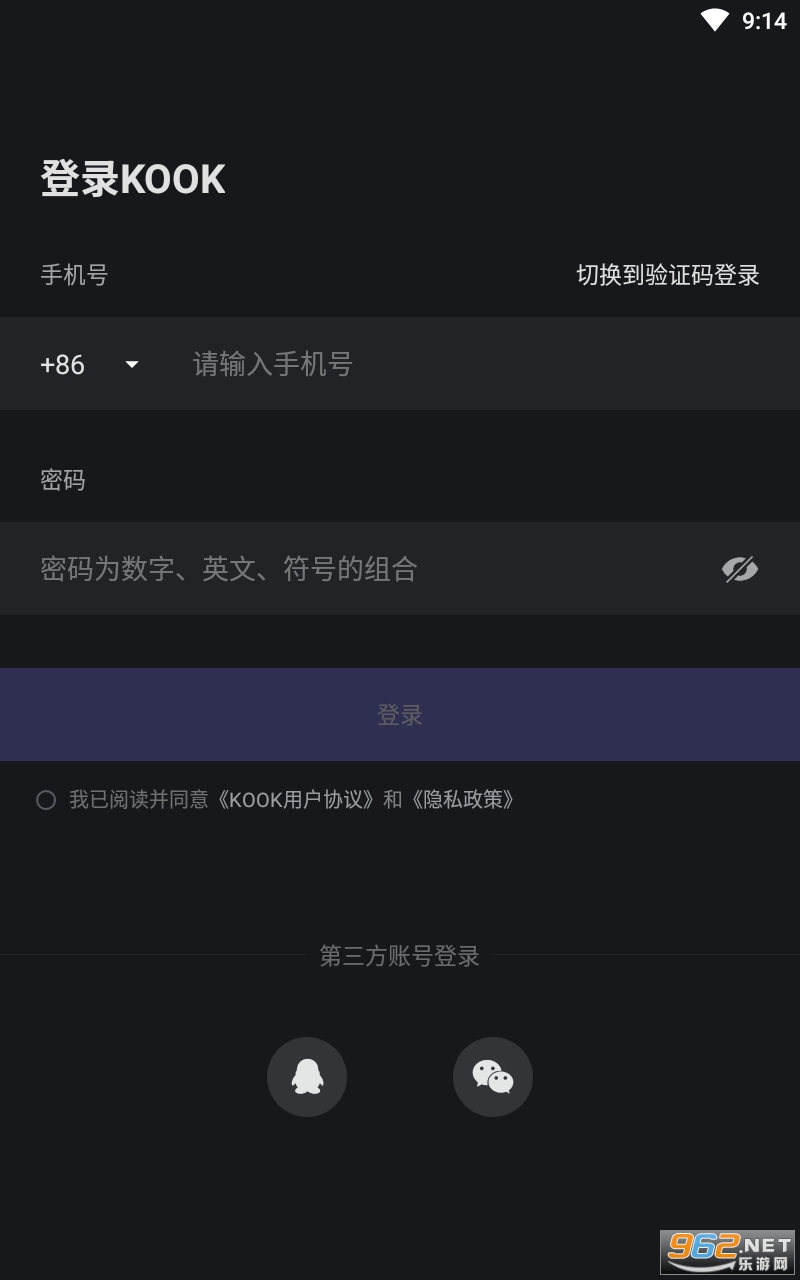Tap the 登录 login button
Viewport: 800px width, 1280px height.
click(x=400, y=714)
